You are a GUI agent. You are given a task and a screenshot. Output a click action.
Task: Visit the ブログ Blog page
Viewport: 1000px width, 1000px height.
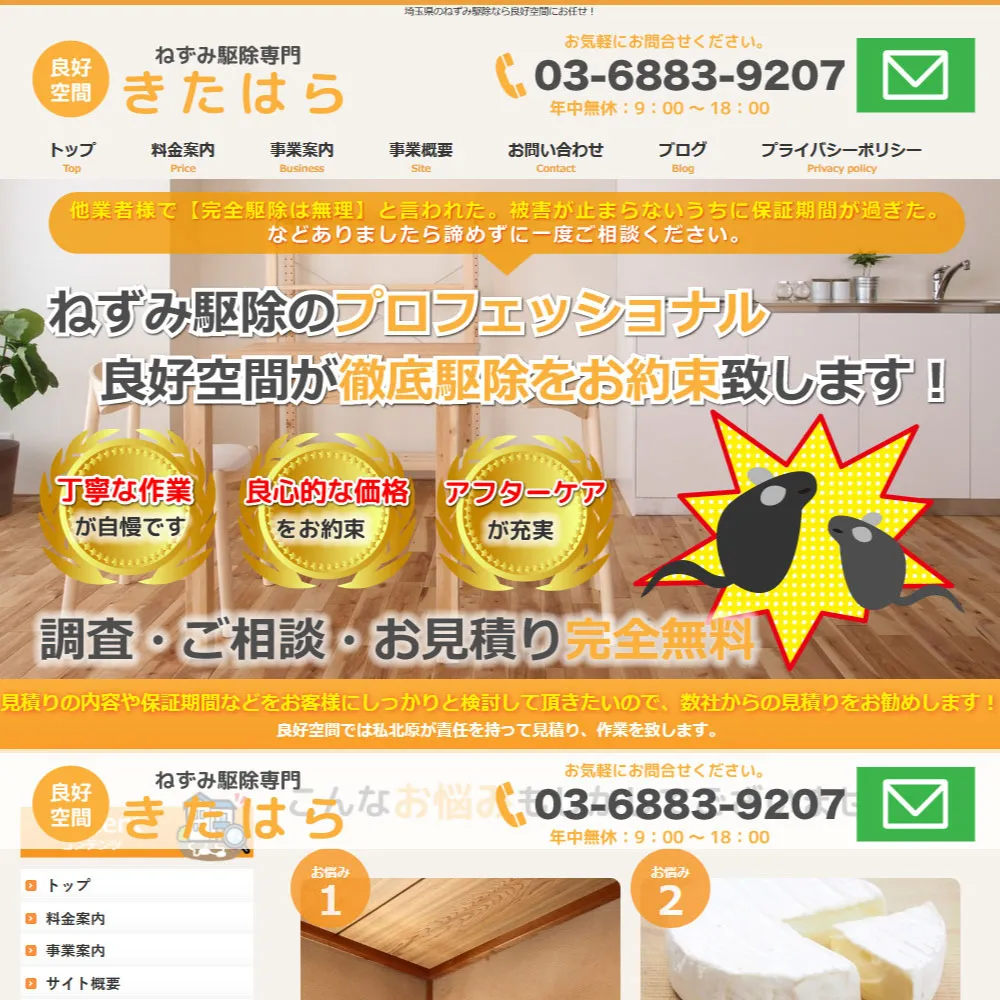coord(682,156)
